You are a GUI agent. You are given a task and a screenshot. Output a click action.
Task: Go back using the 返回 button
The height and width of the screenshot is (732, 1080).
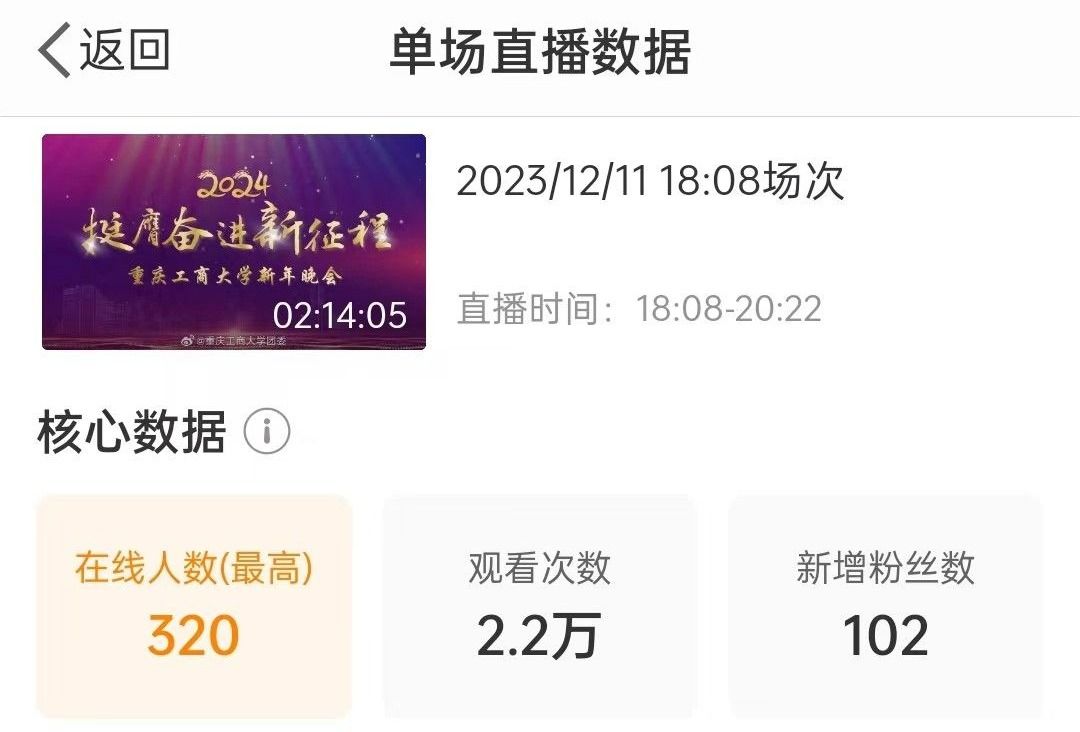coord(104,50)
